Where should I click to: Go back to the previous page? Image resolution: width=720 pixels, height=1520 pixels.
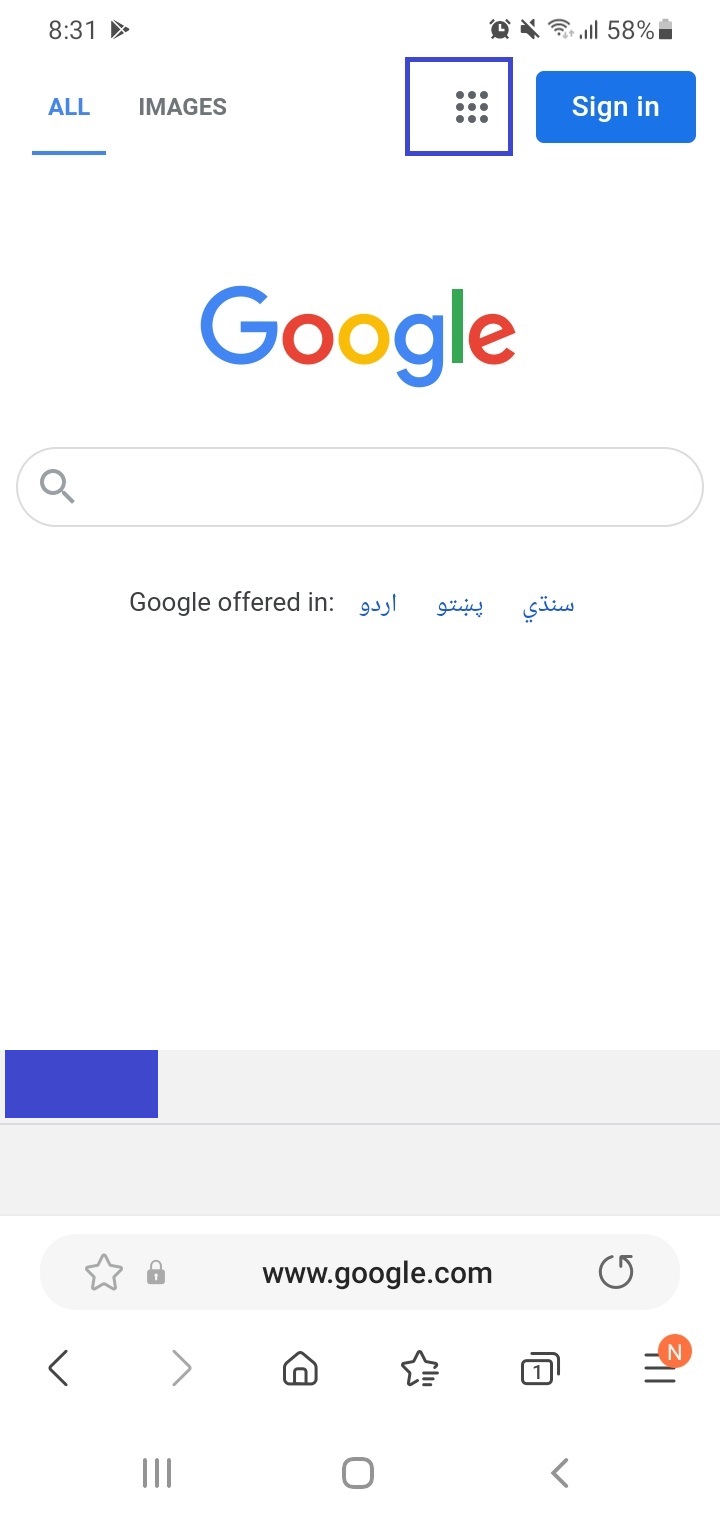59,1367
